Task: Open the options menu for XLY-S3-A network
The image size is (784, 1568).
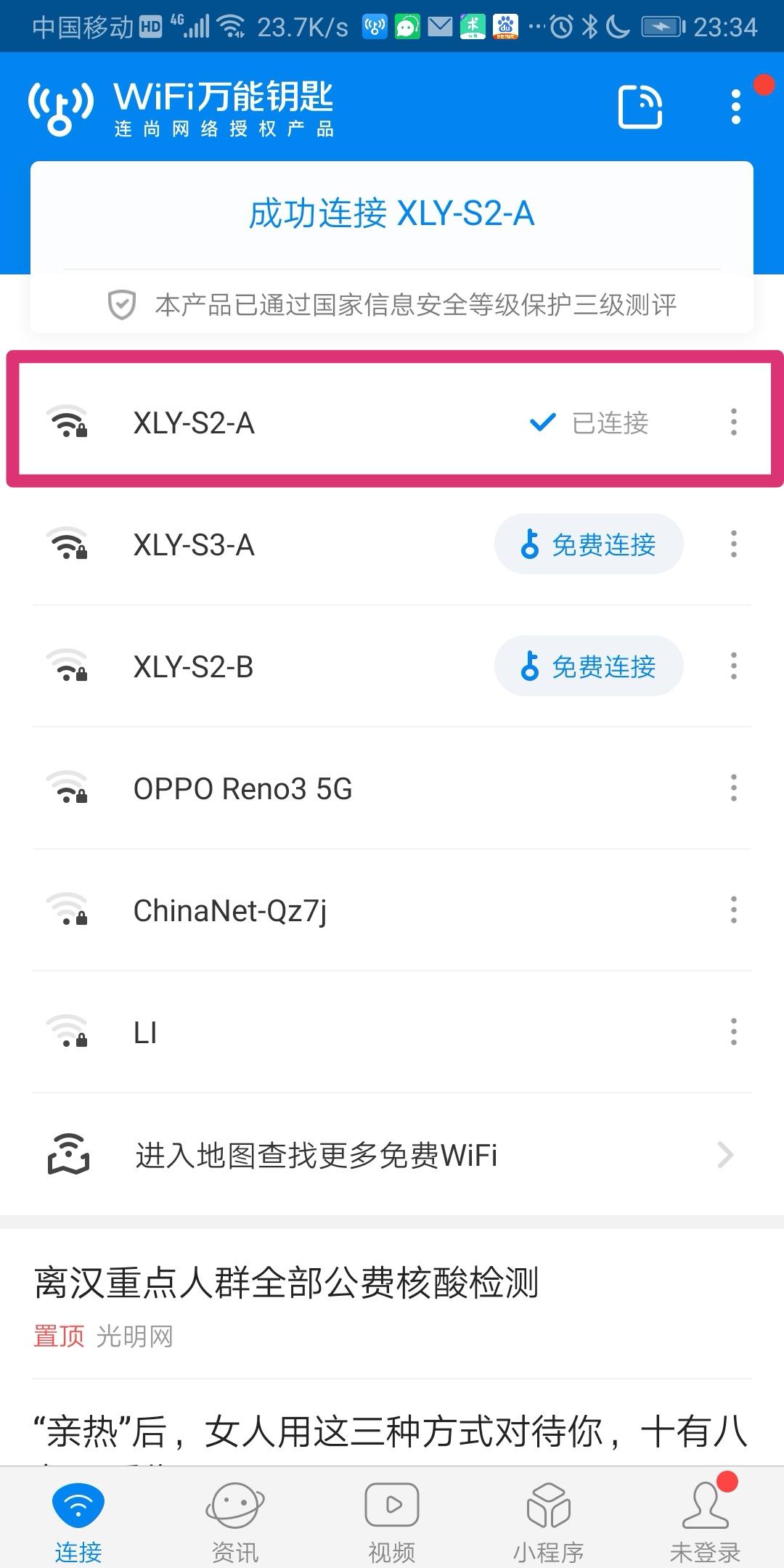Action: 734,544
